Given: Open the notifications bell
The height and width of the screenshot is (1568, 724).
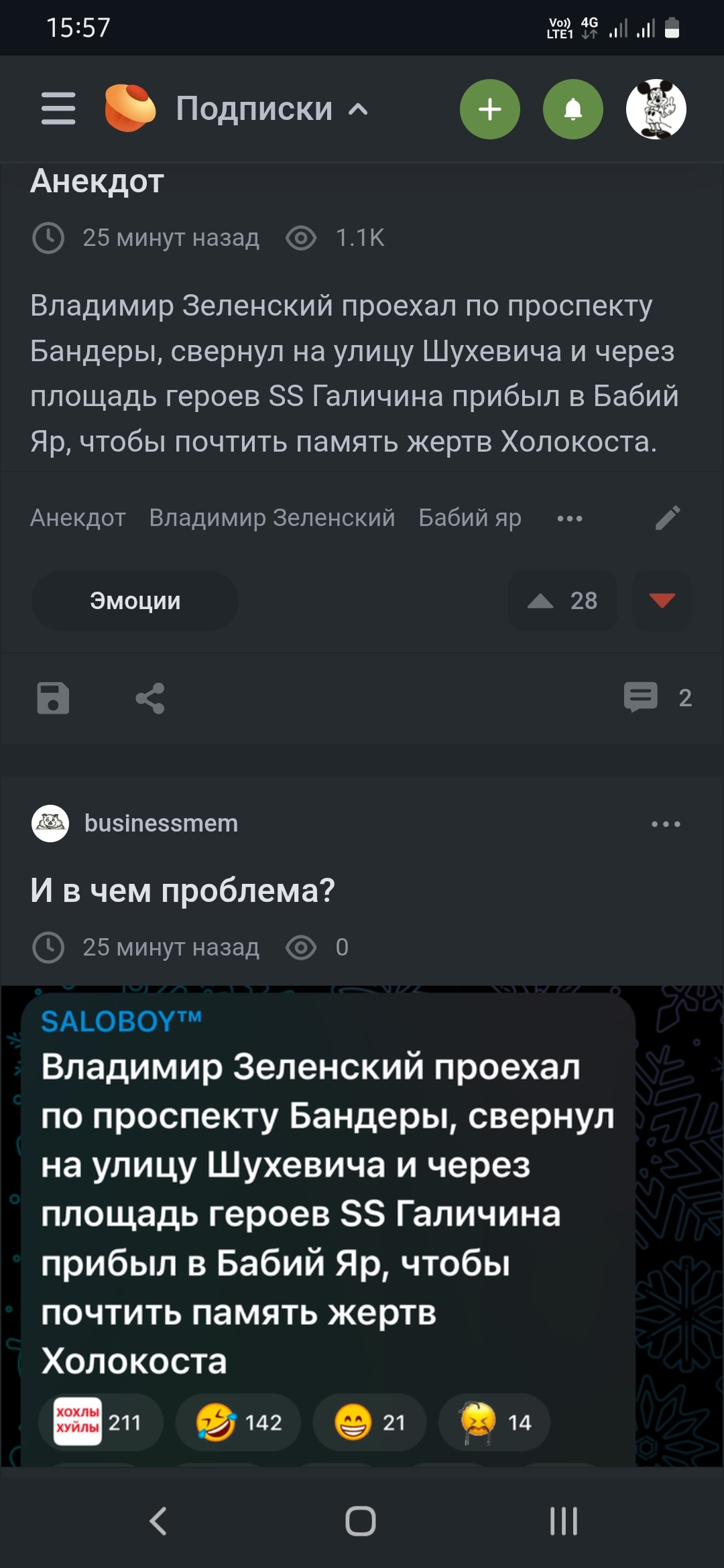Looking at the screenshot, I should 573,109.
